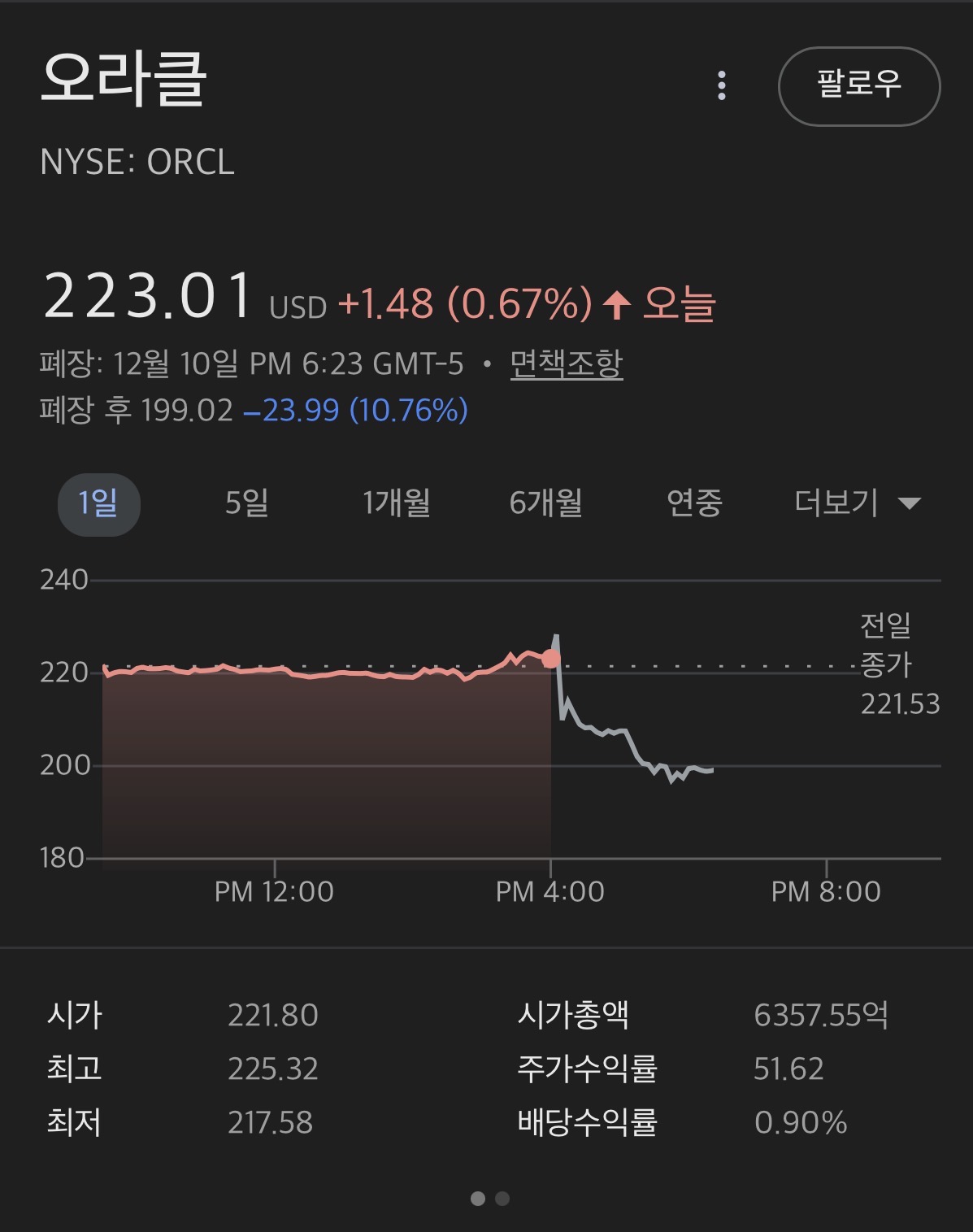Follow the Oracle stock with 팔로우

(858, 85)
